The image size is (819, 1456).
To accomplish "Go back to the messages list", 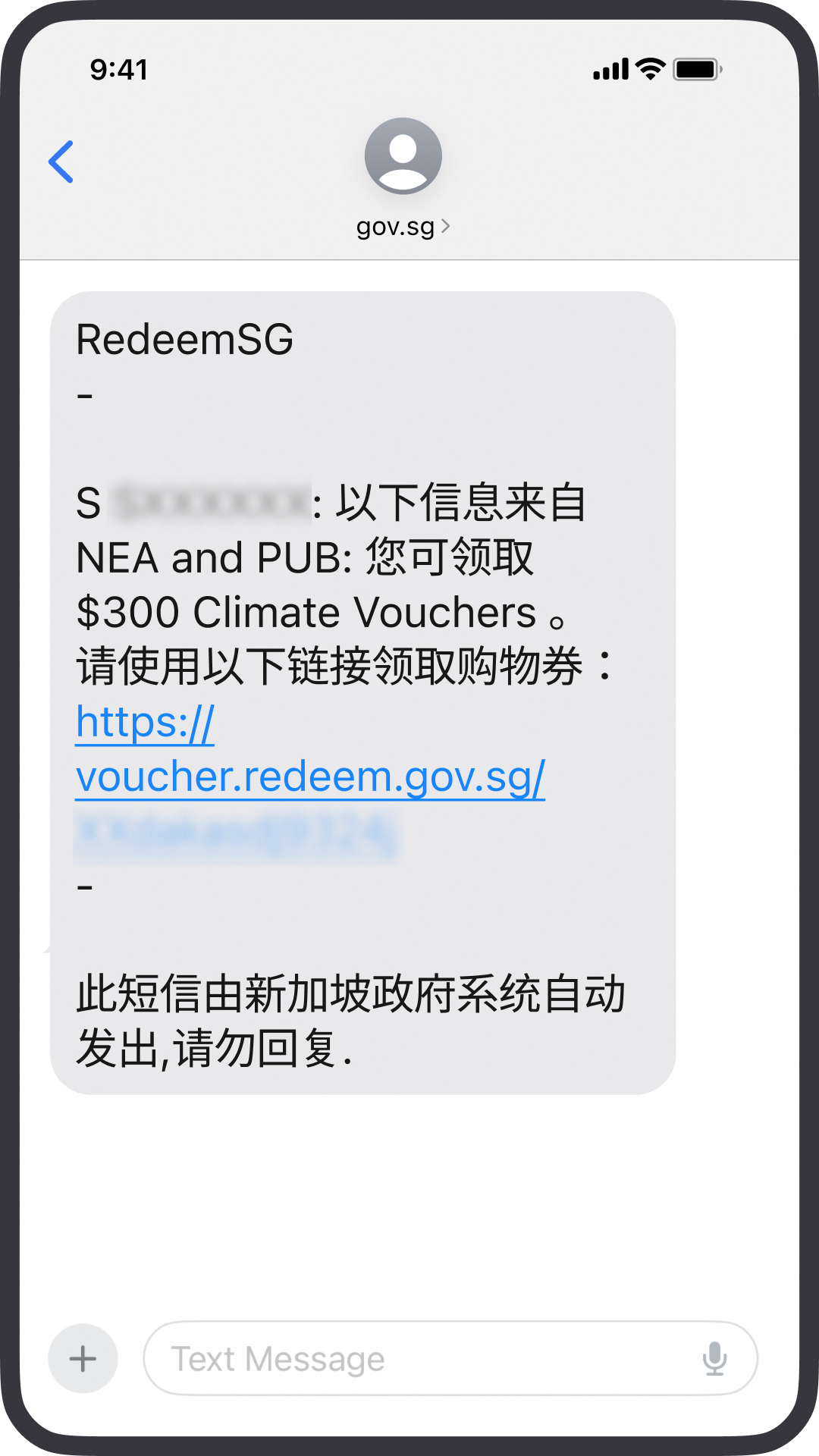I will point(61,162).
